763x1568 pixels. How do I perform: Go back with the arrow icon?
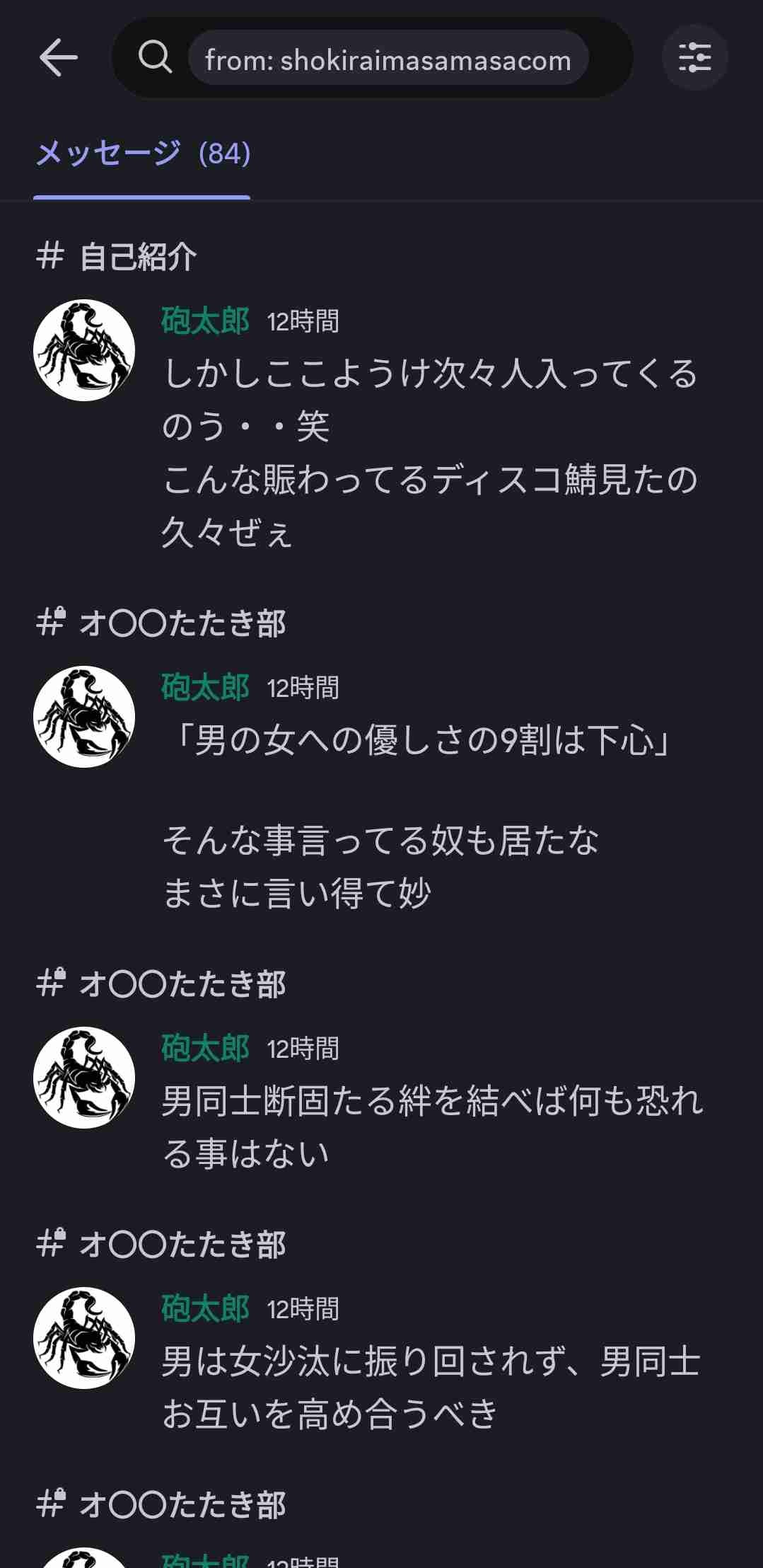59,57
